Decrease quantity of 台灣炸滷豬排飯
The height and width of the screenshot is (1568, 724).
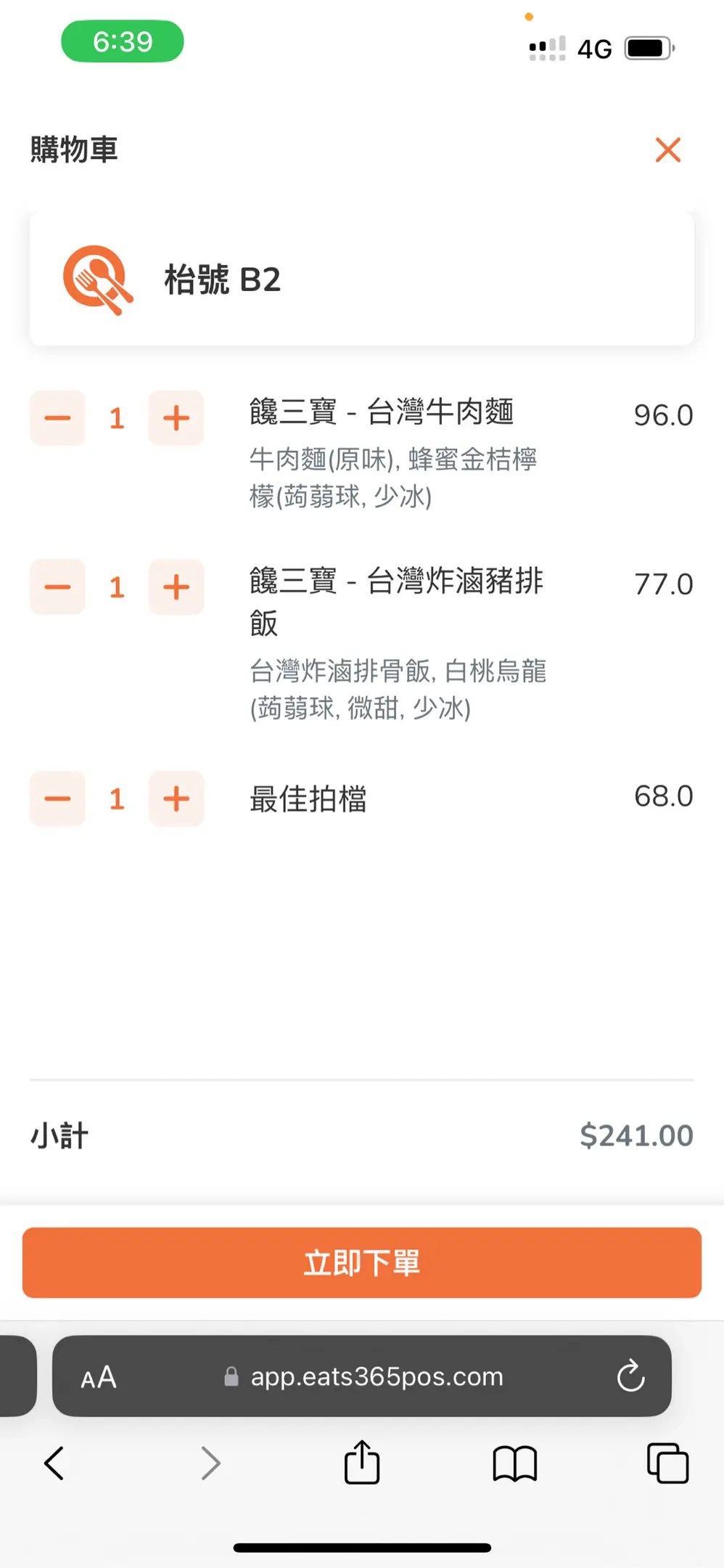[x=57, y=587]
